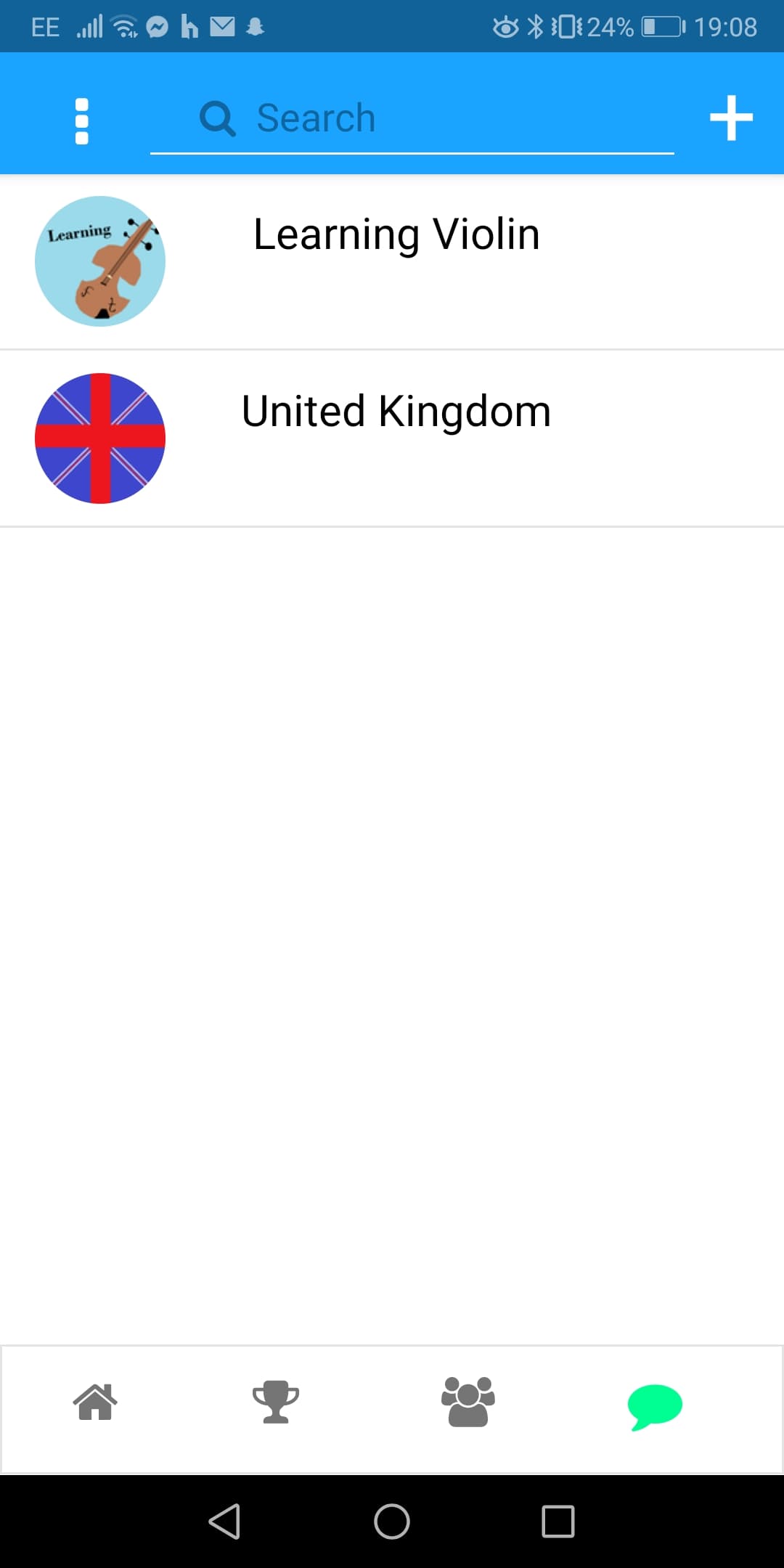The width and height of the screenshot is (784, 1568).
Task: Switch to the Home tab
Action: [95, 1402]
